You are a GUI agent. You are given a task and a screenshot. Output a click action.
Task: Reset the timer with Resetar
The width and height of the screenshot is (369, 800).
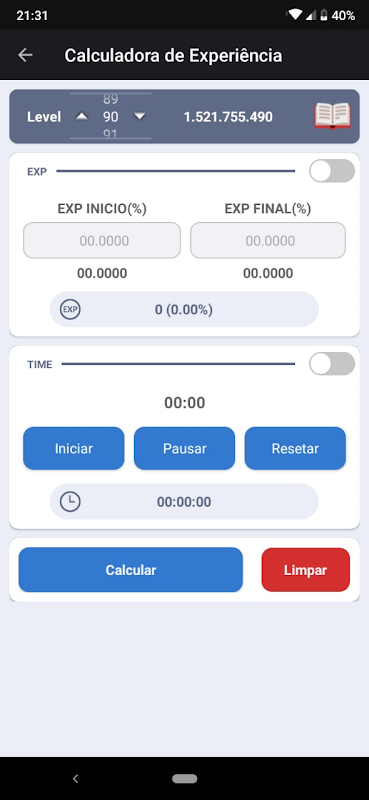(295, 448)
